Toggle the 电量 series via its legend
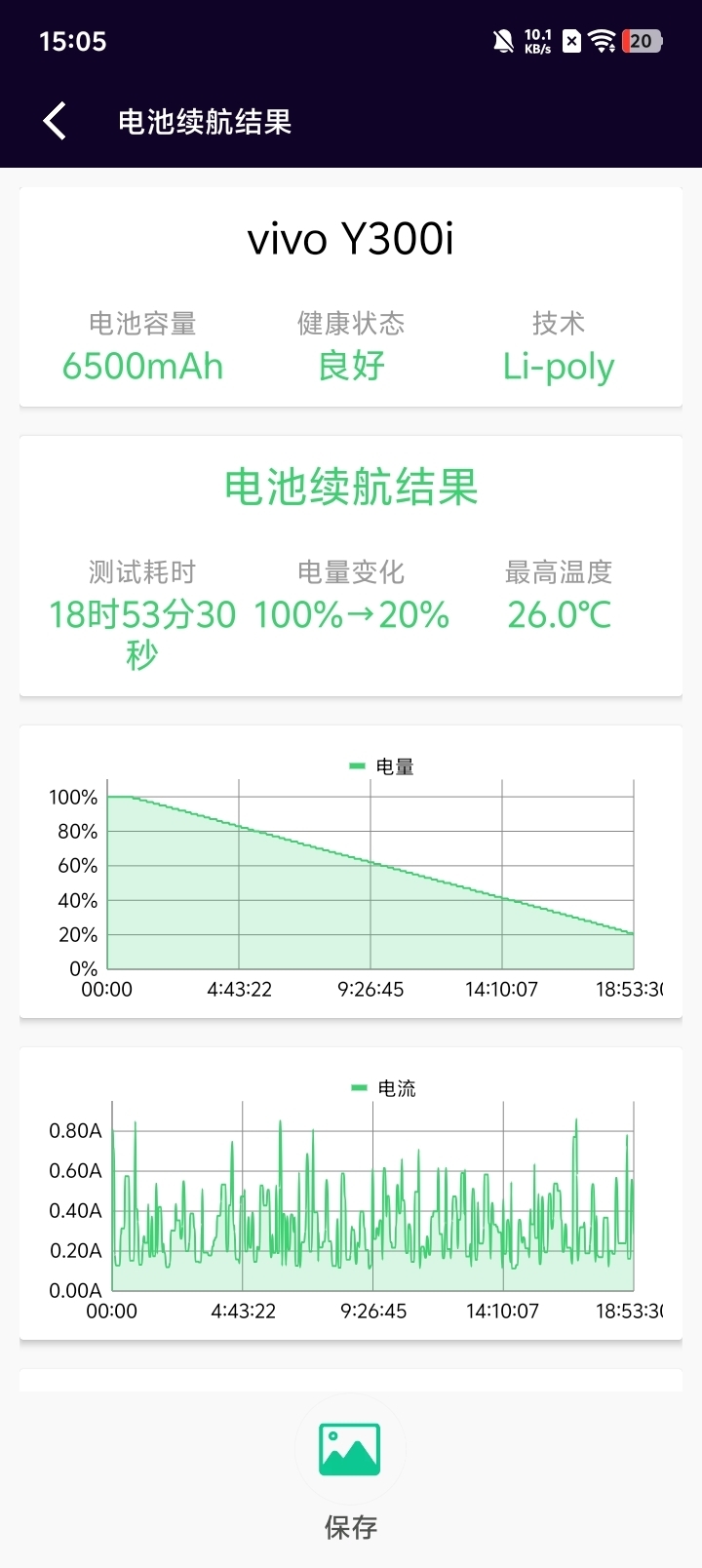Viewport: 702px width, 1568px height. [380, 766]
